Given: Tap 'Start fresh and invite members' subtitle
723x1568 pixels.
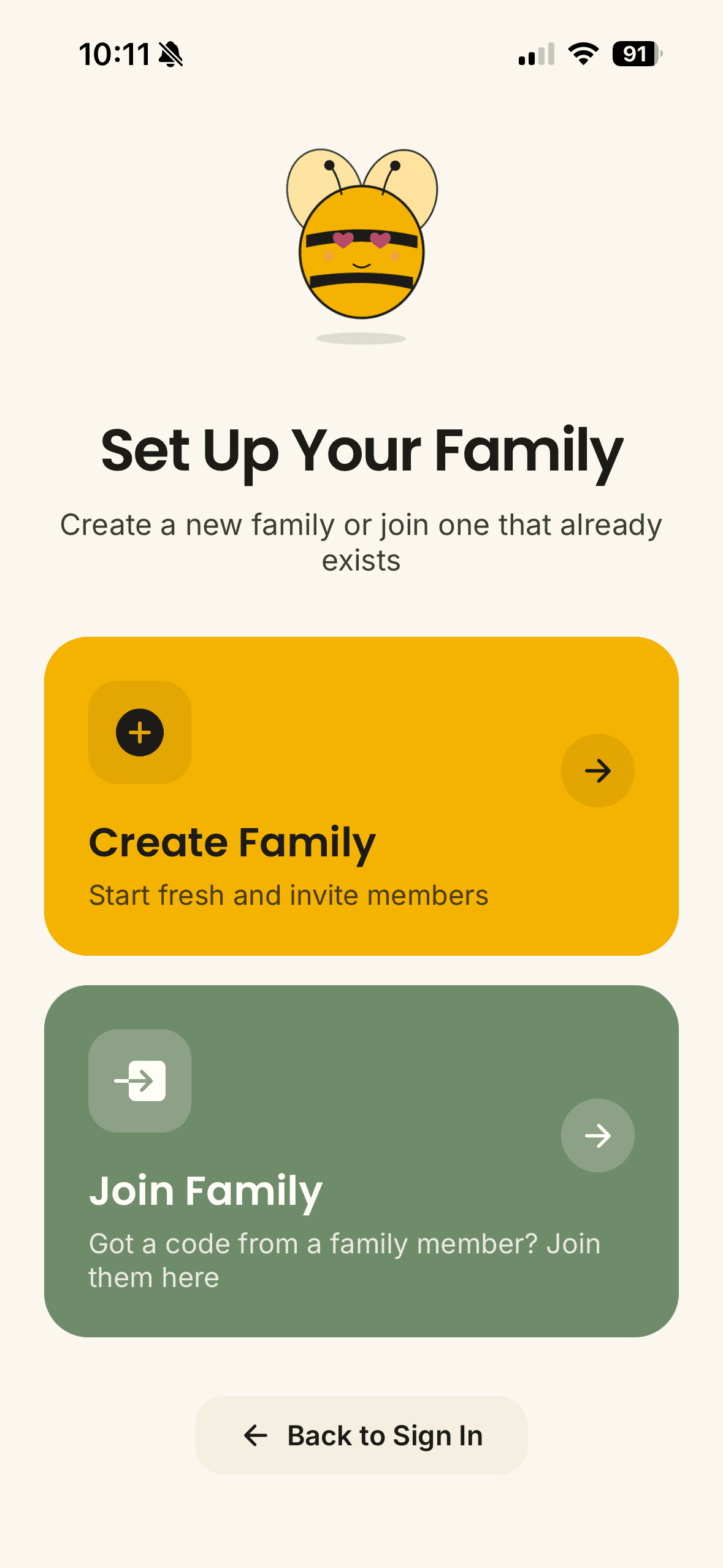Looking at the screenshot, I should point(288,894).
